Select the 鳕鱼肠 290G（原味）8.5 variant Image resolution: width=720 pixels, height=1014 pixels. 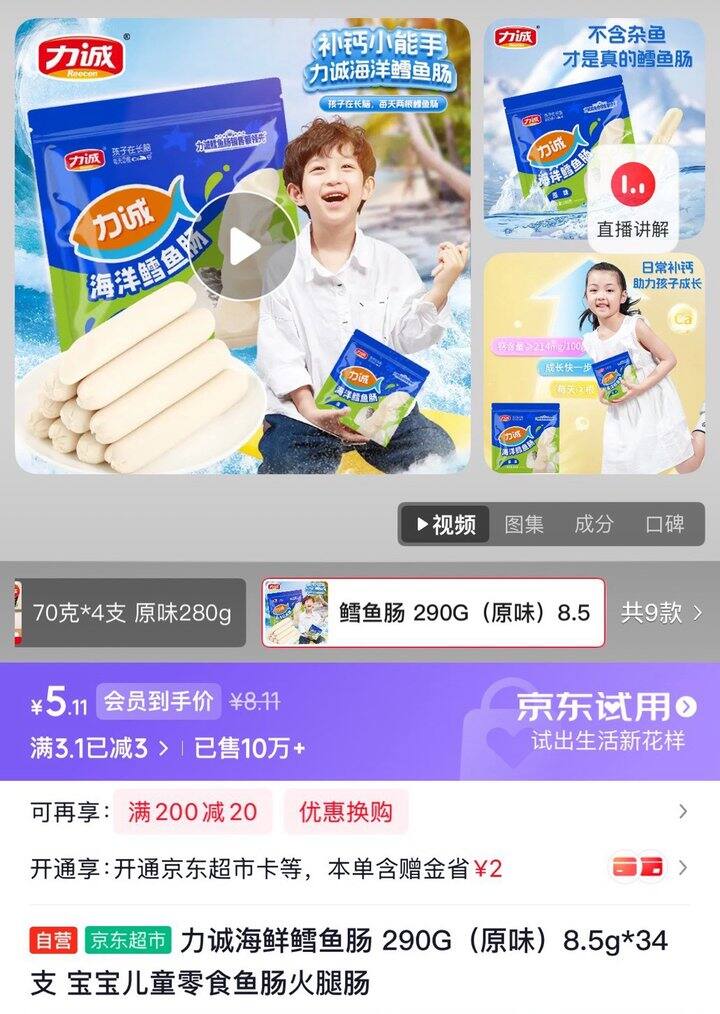[x=433, y=612]
